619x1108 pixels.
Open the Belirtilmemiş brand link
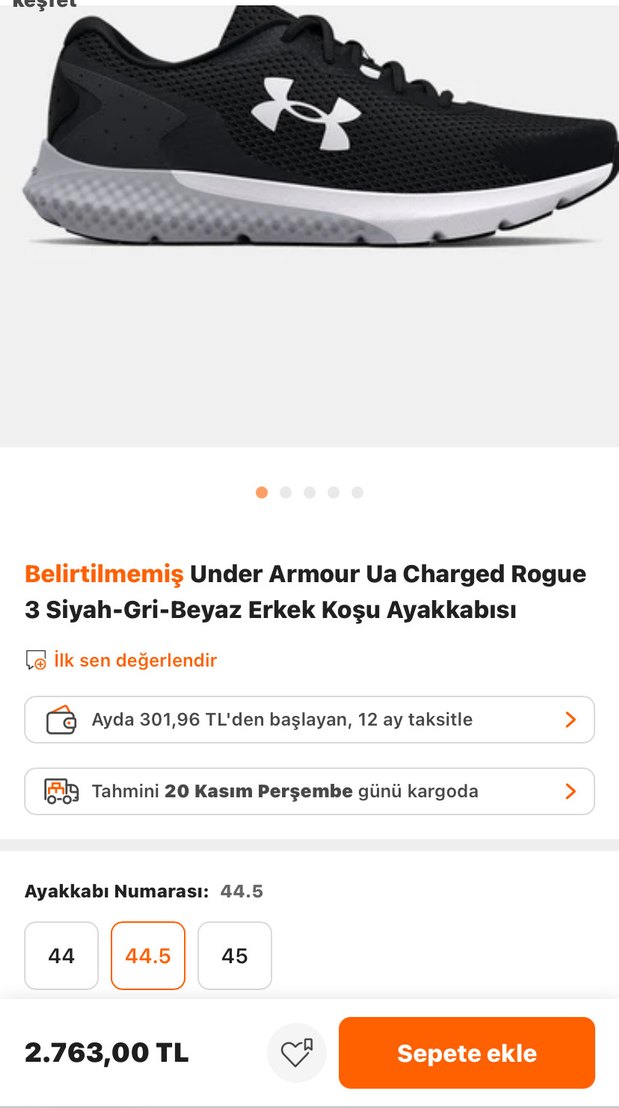point(104,574)
